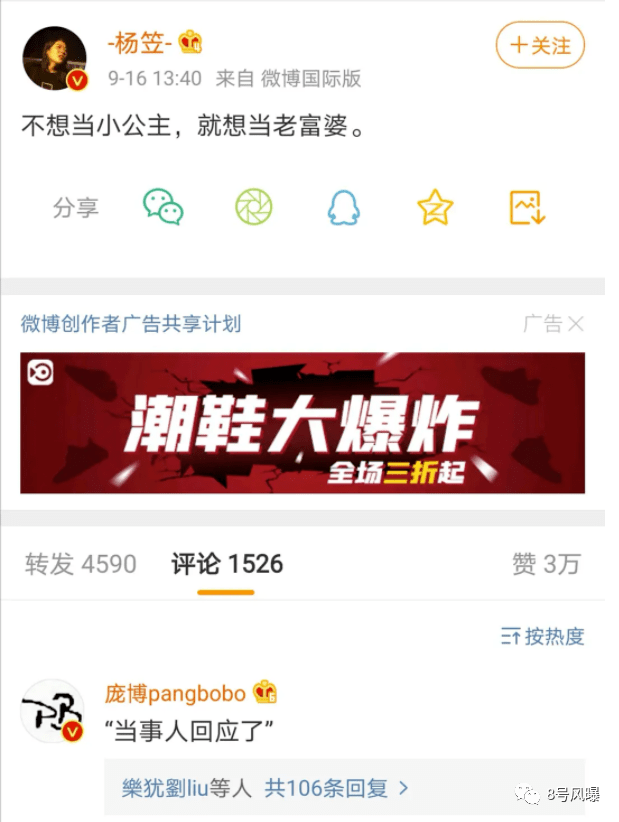Select the 评论 1526 tab
619x822 pixels.
tap(227, 564)
